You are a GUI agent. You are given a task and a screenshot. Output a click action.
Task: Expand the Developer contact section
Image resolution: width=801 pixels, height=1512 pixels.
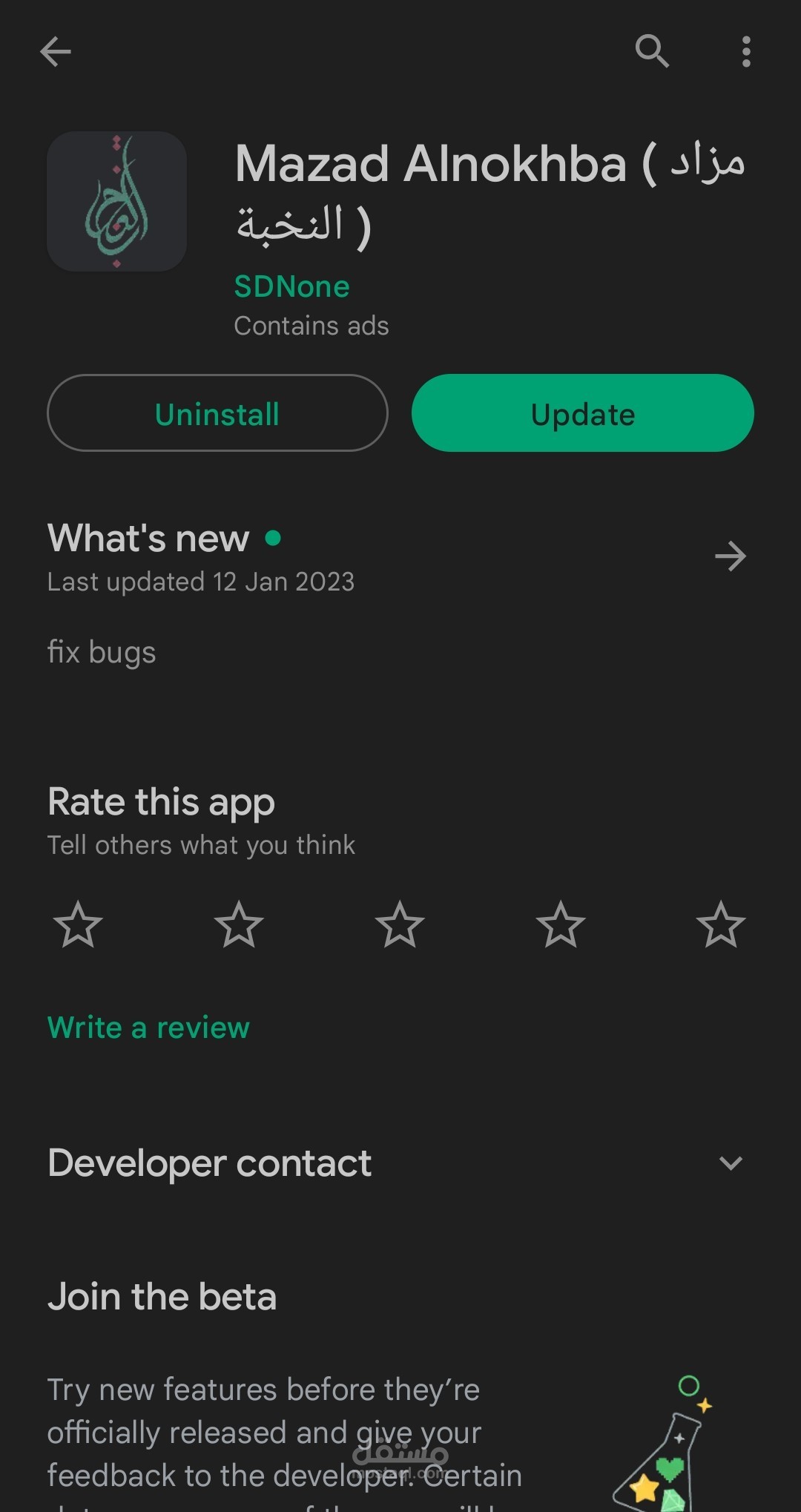pos(731,1163)
